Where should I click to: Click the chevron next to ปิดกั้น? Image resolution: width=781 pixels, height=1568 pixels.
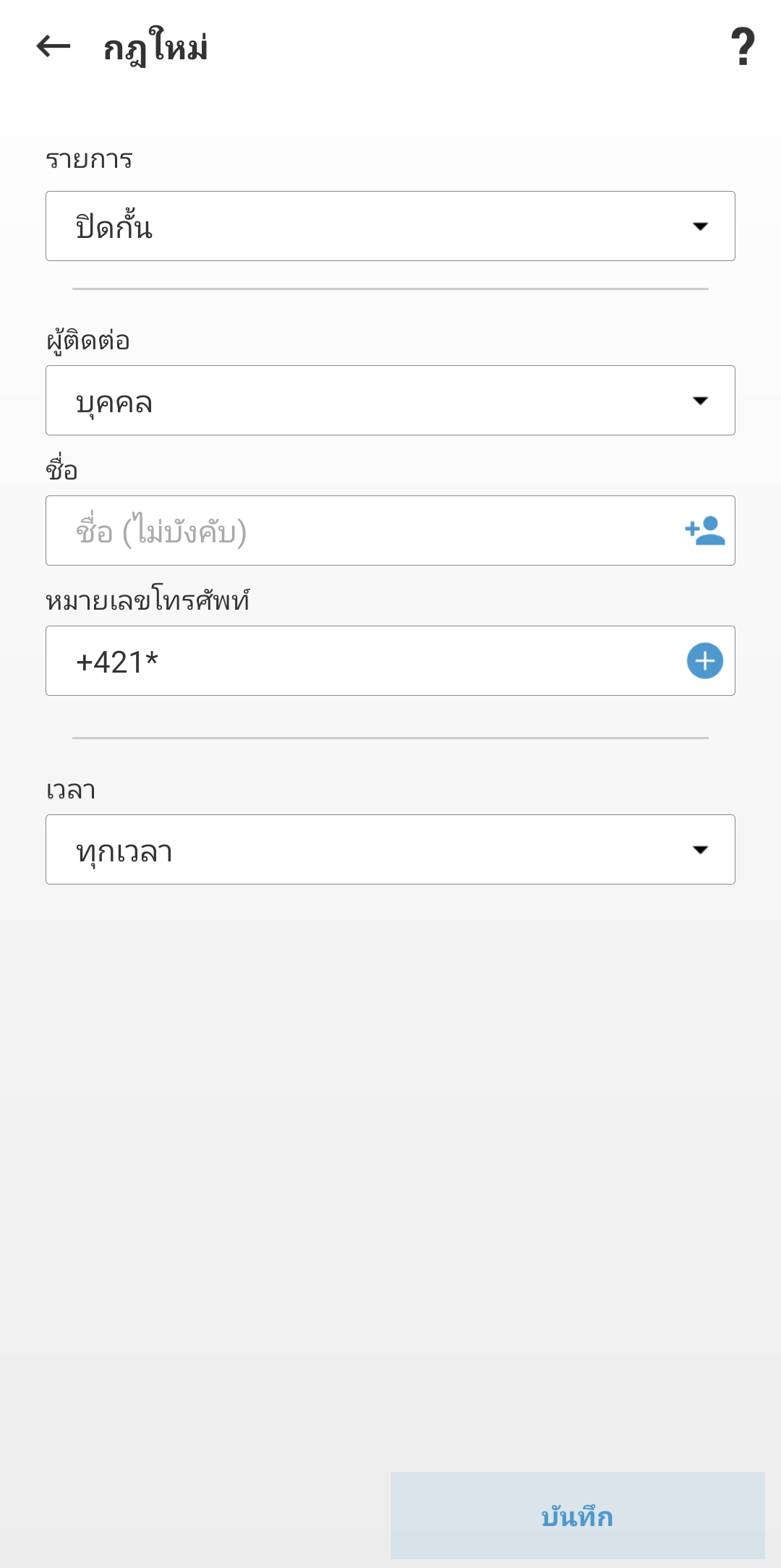[700, 226]
